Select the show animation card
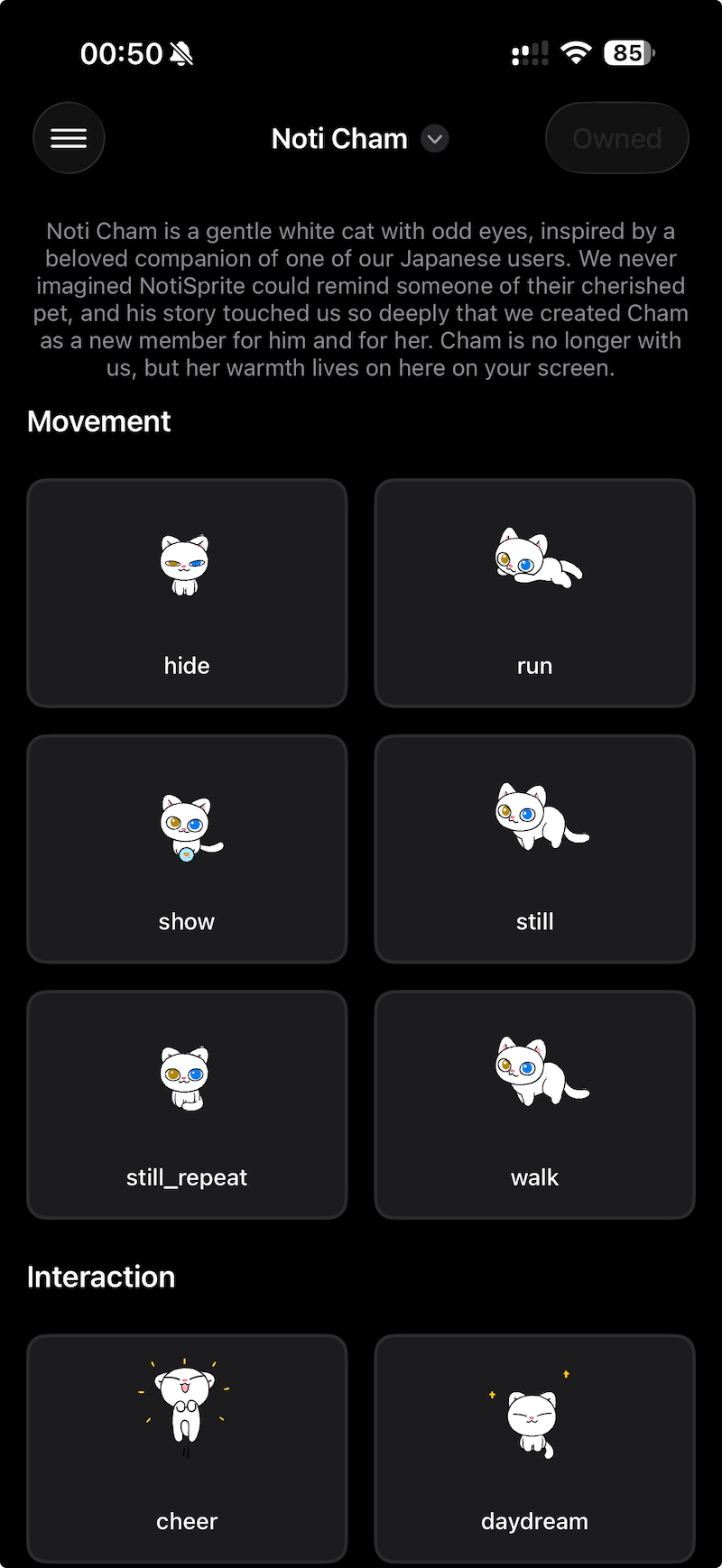The width and height of the screenshot is (722, 1568). pos(187,849)
